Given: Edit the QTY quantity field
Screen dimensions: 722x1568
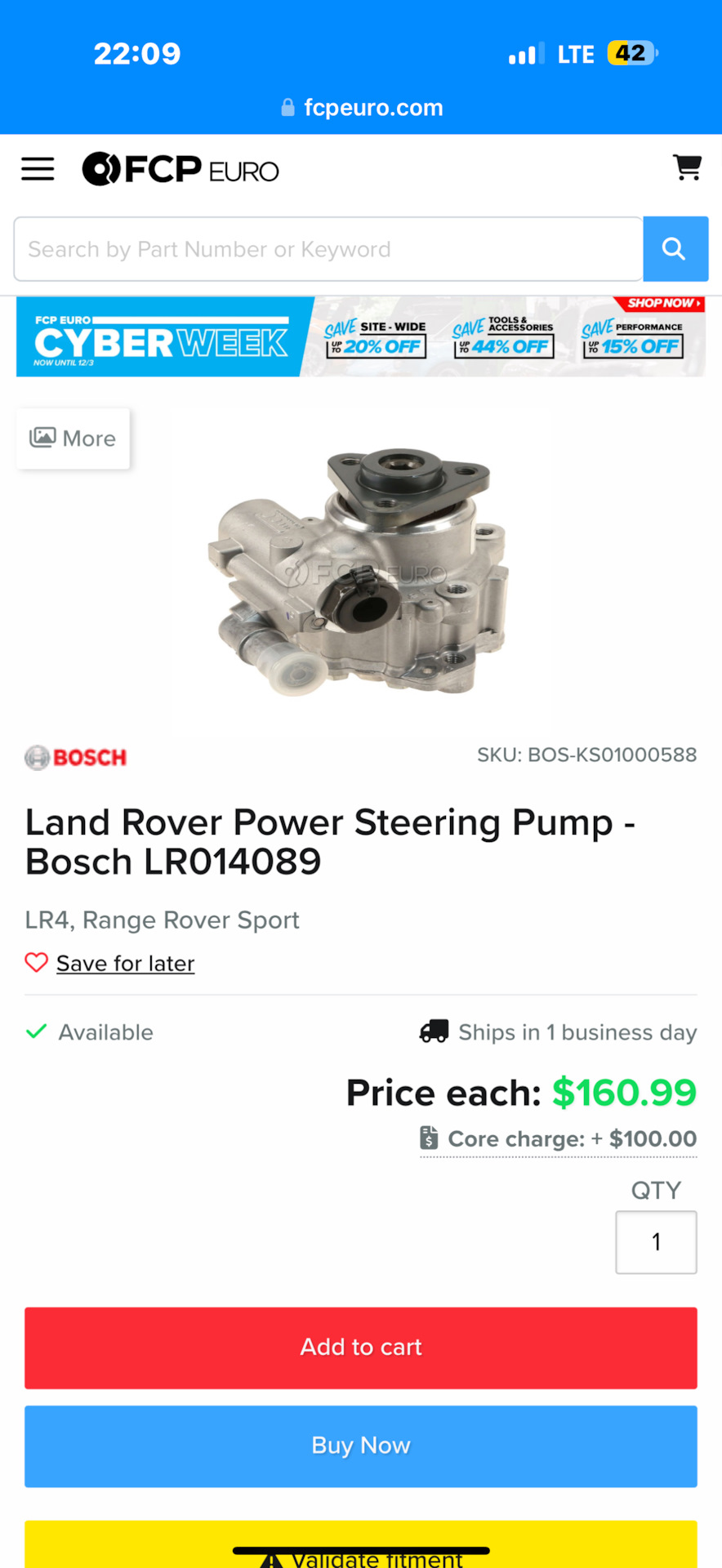Looking at the screenshot, I should 656,1242.
